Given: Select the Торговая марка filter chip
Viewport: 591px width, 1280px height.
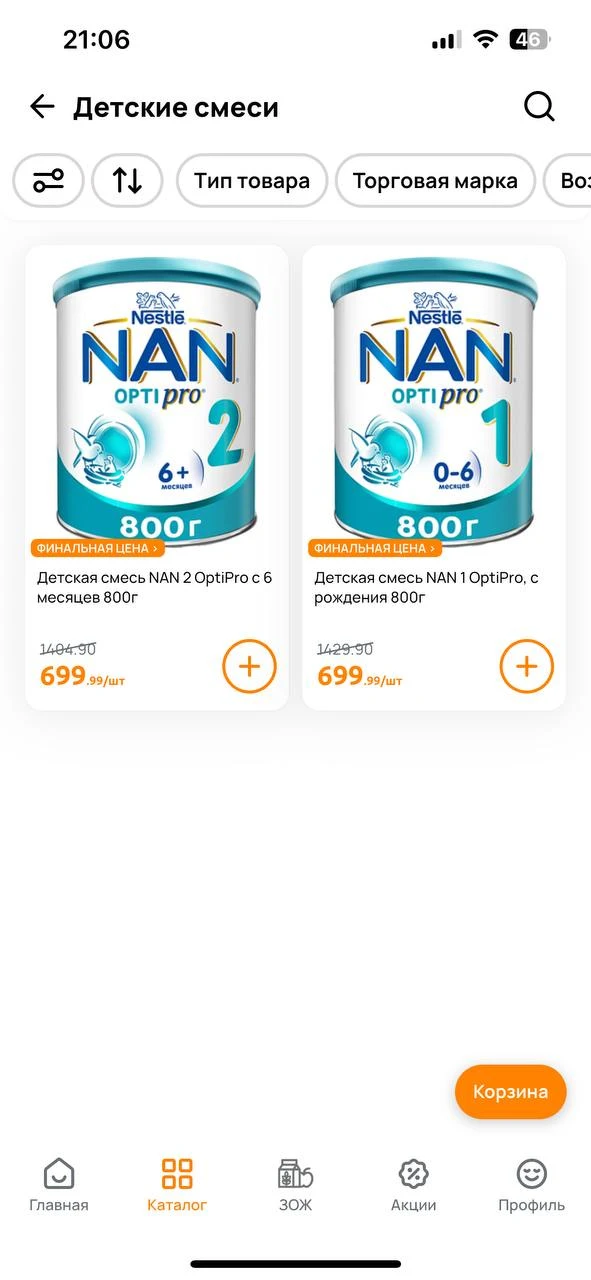Looking at the screenshot, I should point(435,181).
